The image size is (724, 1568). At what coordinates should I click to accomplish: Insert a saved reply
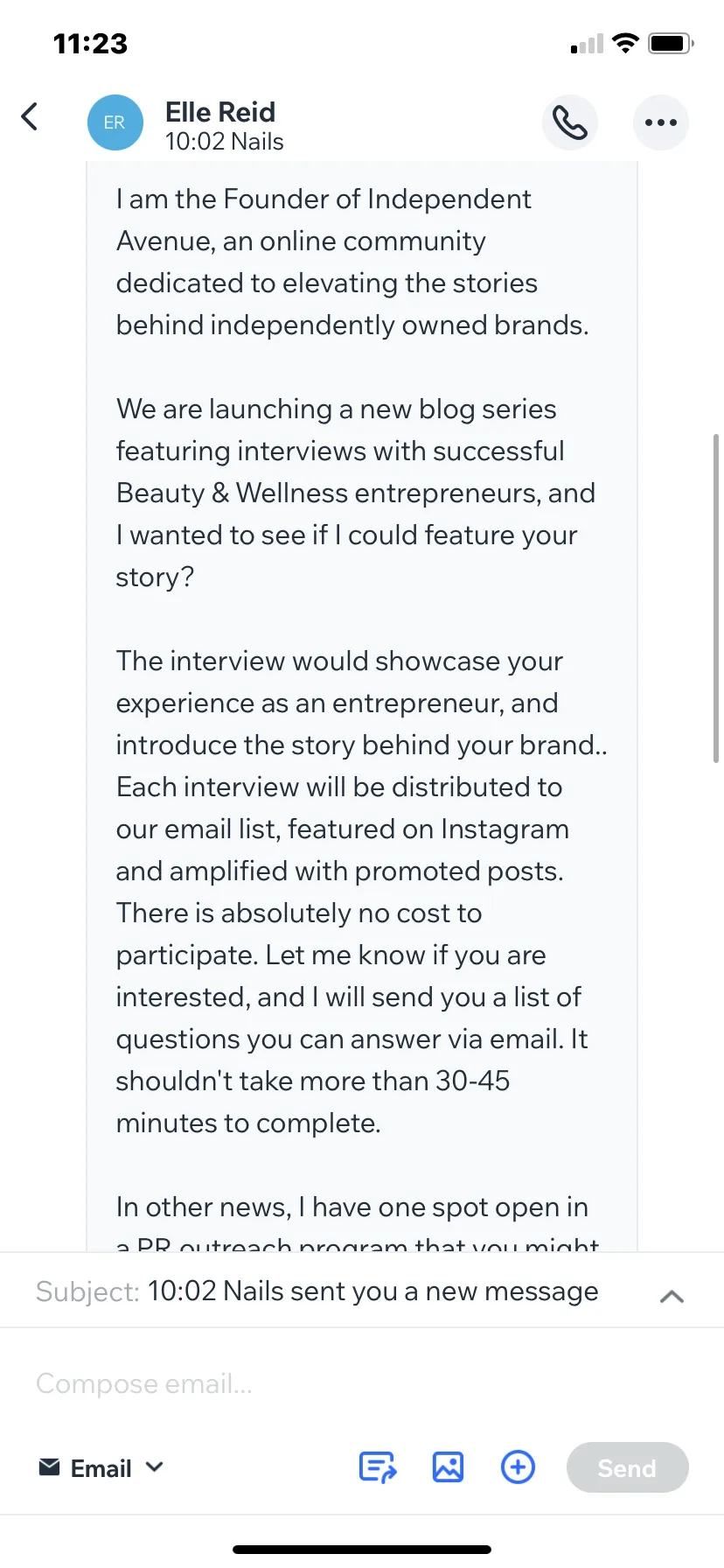coord(378,1467)
